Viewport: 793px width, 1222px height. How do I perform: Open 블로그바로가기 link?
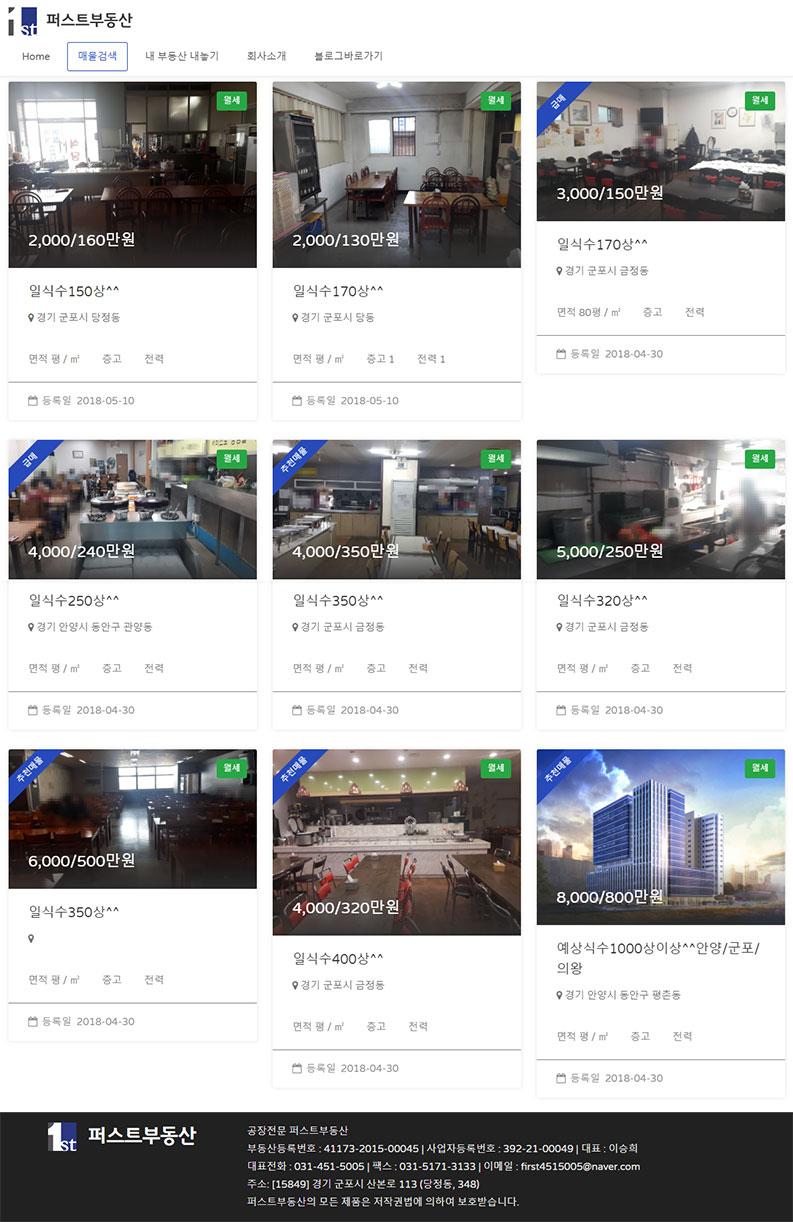348,57
